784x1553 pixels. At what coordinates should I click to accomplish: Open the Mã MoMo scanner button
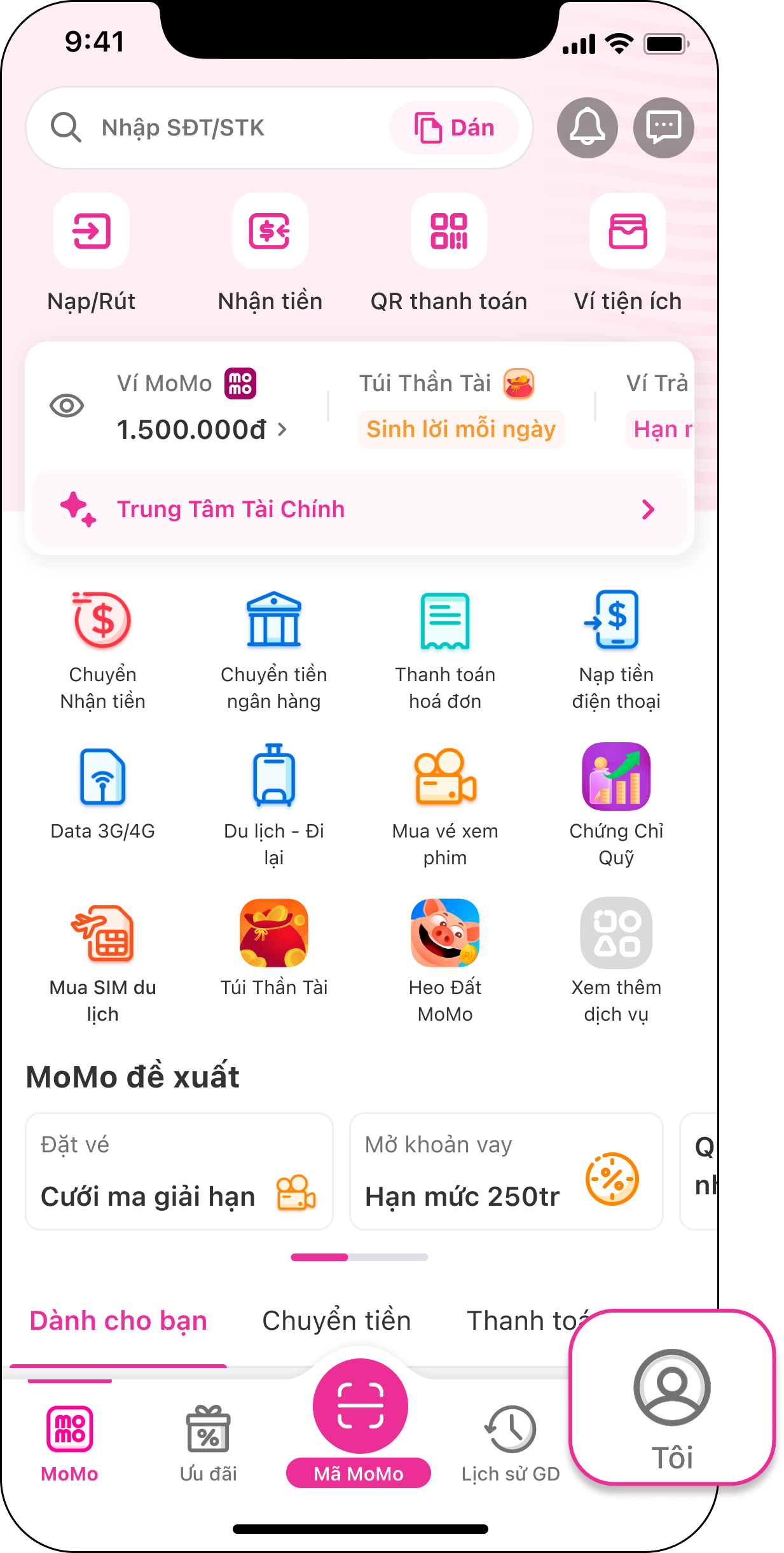click(360, 1406)
